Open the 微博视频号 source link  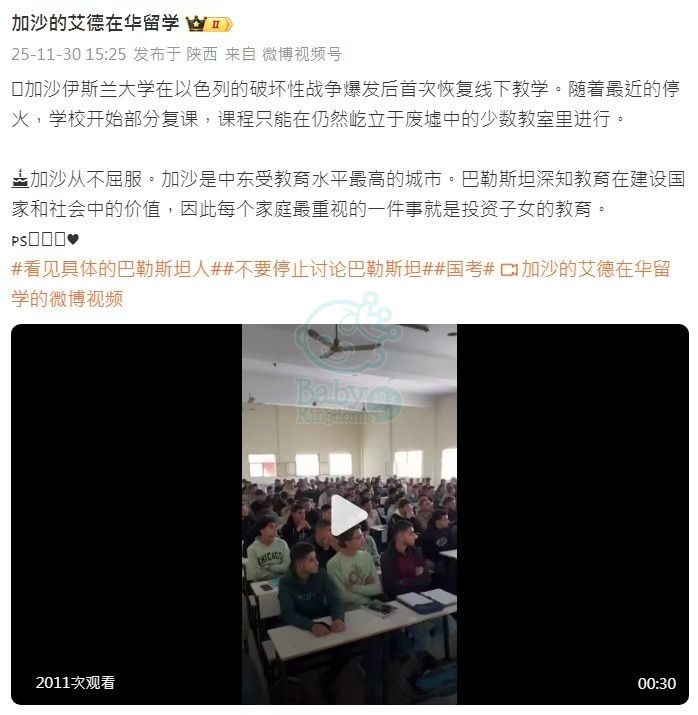pyautogui.click(x=301, y=54)
